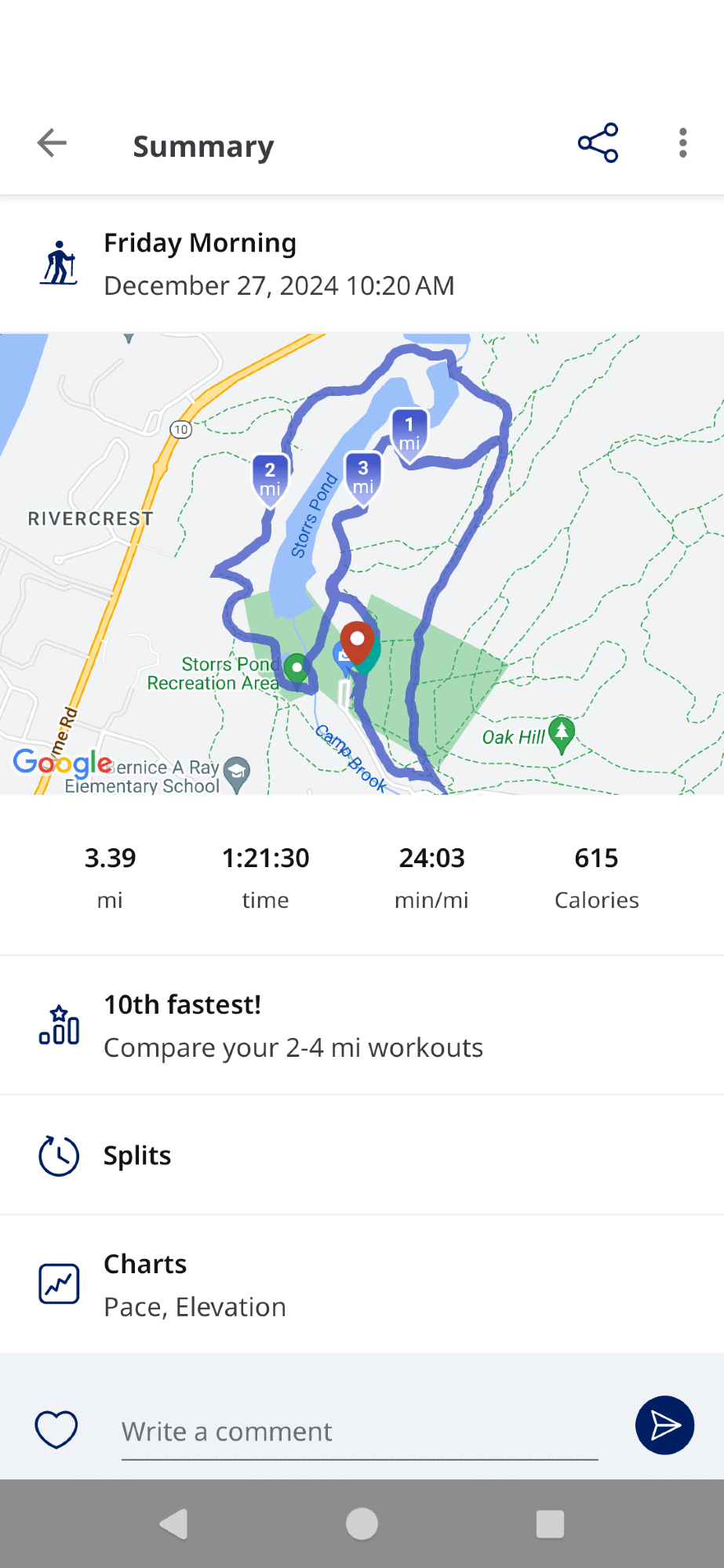Send the comment with arrow button
724x1568 pixels.
click(x=664, y=1425)
